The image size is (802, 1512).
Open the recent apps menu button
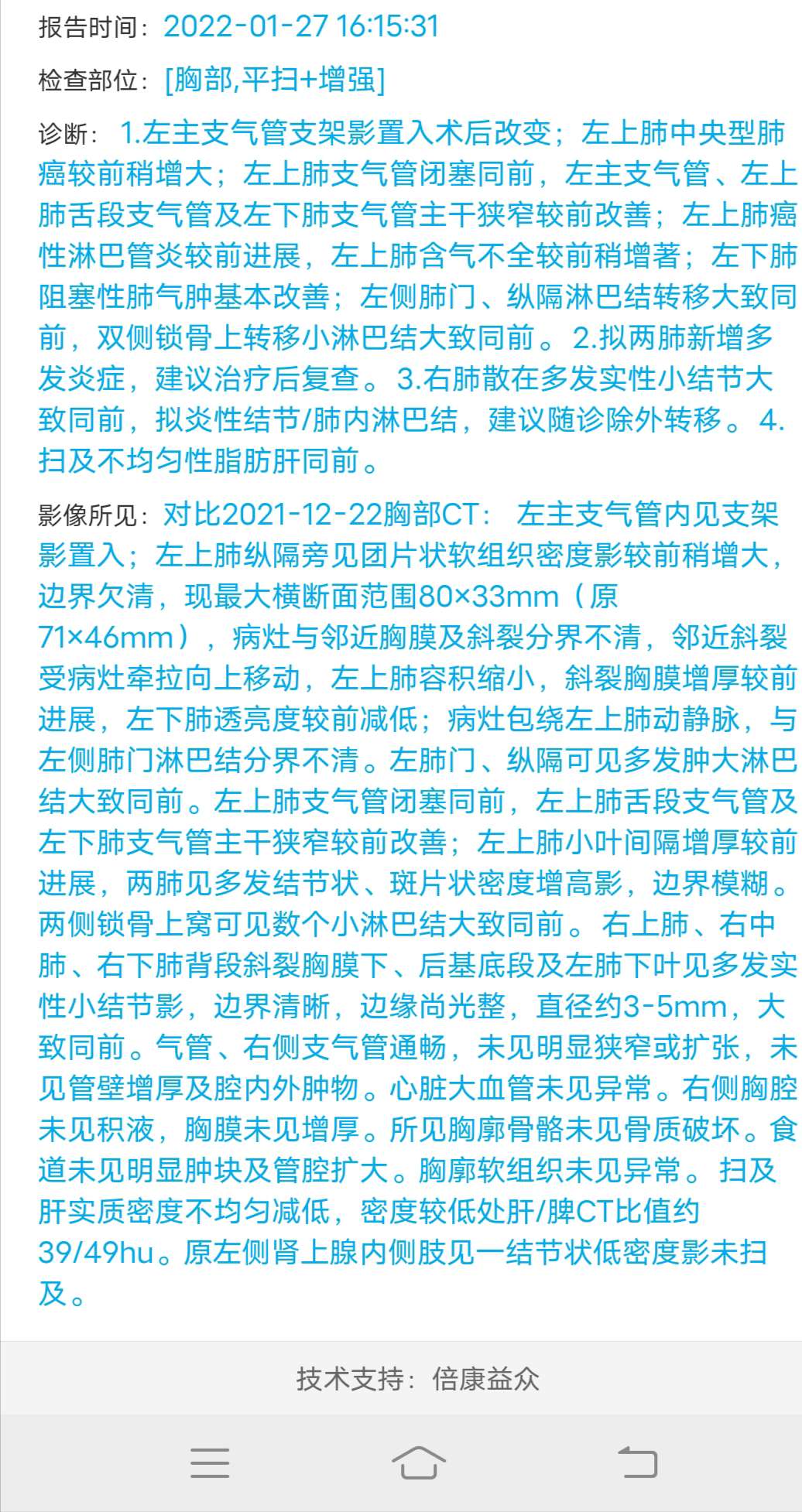coord(210,1462)
